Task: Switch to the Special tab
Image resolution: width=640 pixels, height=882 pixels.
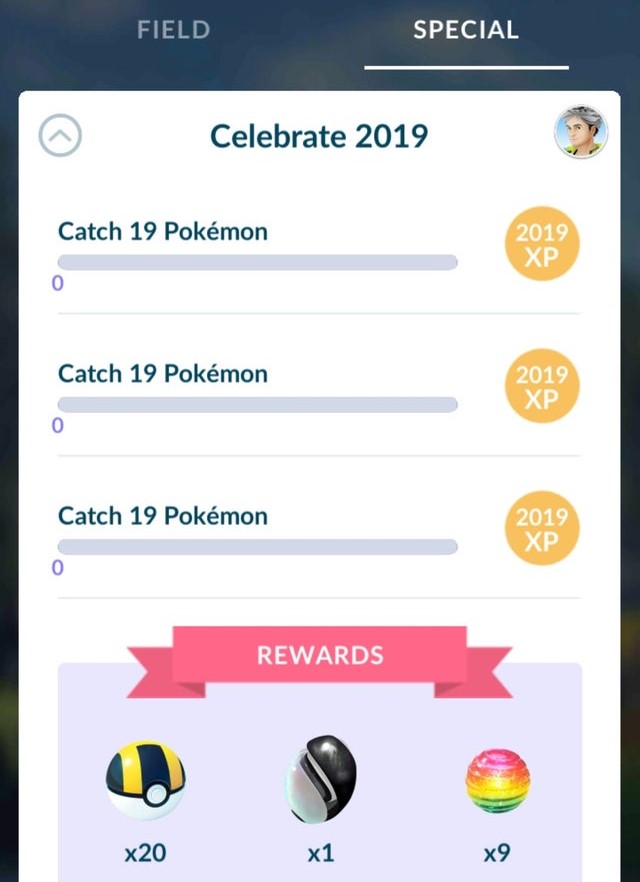Action: 466,30
